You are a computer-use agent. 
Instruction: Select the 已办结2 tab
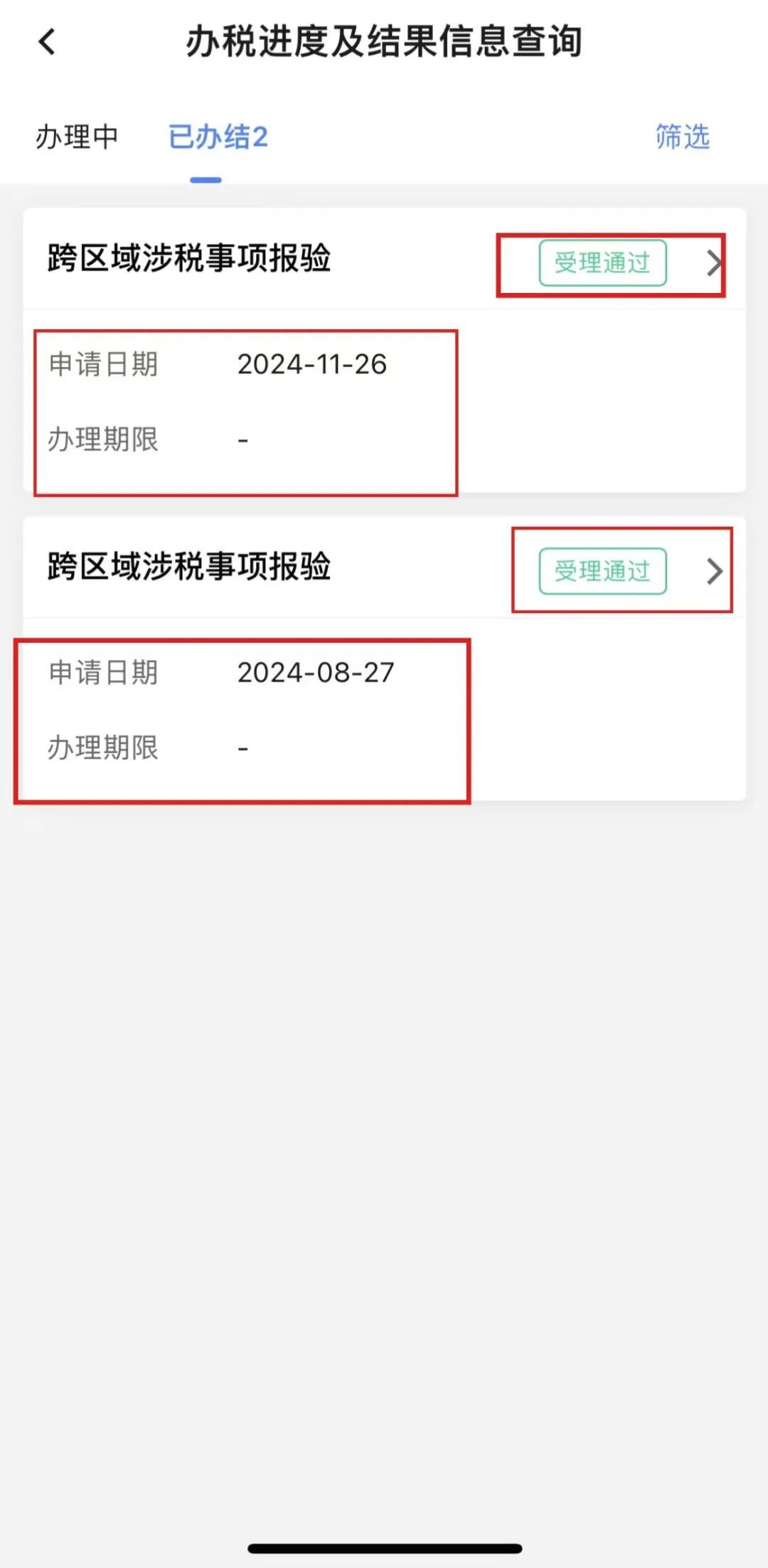[x=218, y=137]
